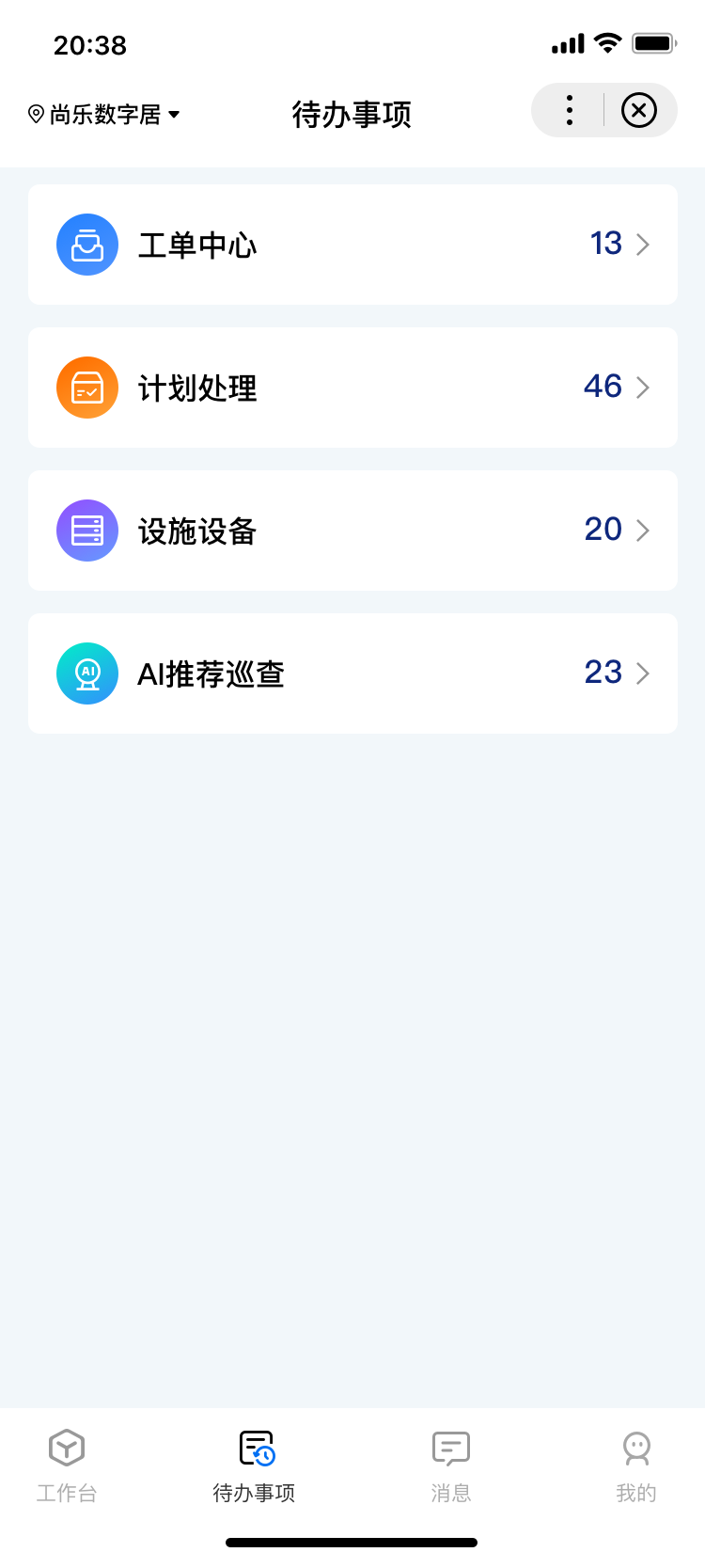Open AI推荐巡查 tasks
Viewport: 705px width, 1568px height.
tap(352, 673)
